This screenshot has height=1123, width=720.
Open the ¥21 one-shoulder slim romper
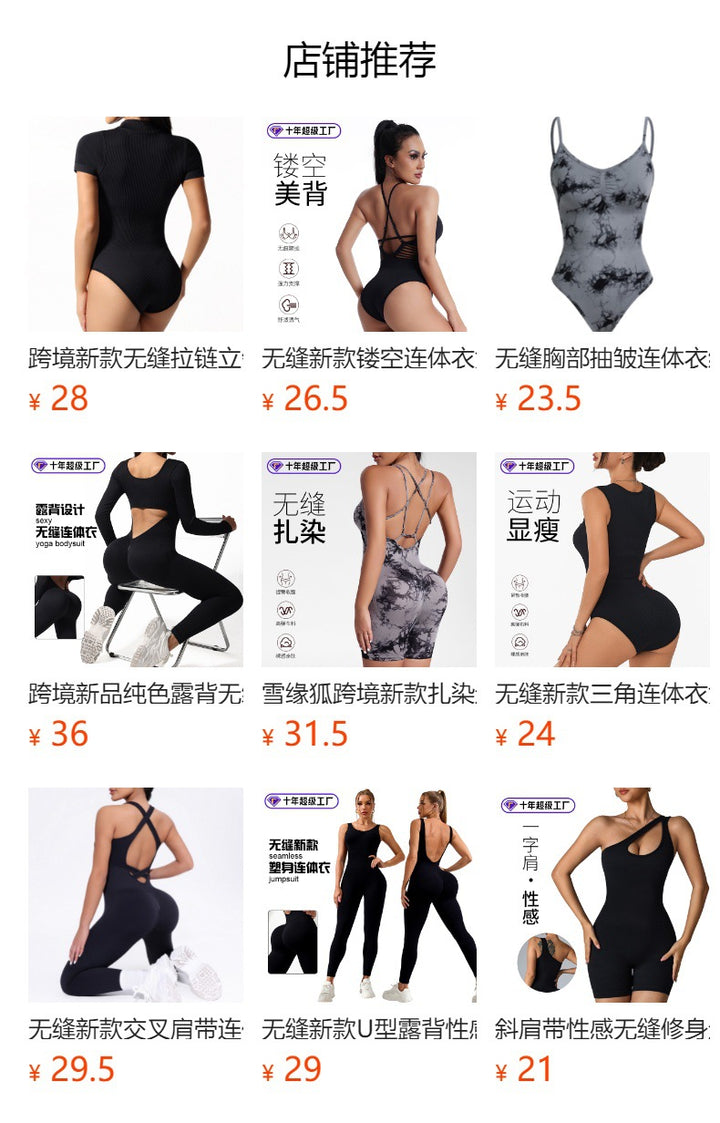602,894
